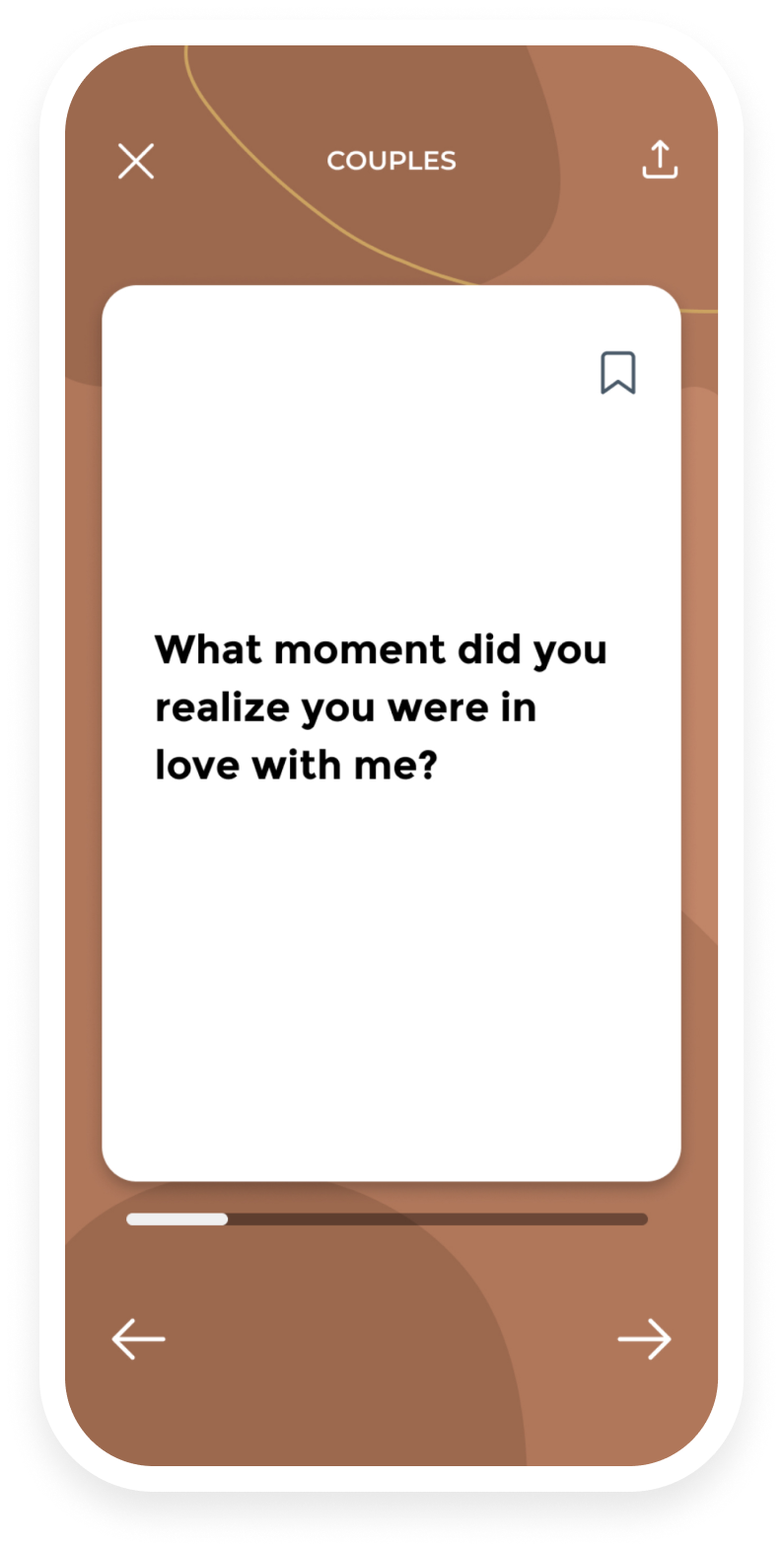Share this question card
The width and height of the screenshot is (784, 1551).
(x=660, y=160)
